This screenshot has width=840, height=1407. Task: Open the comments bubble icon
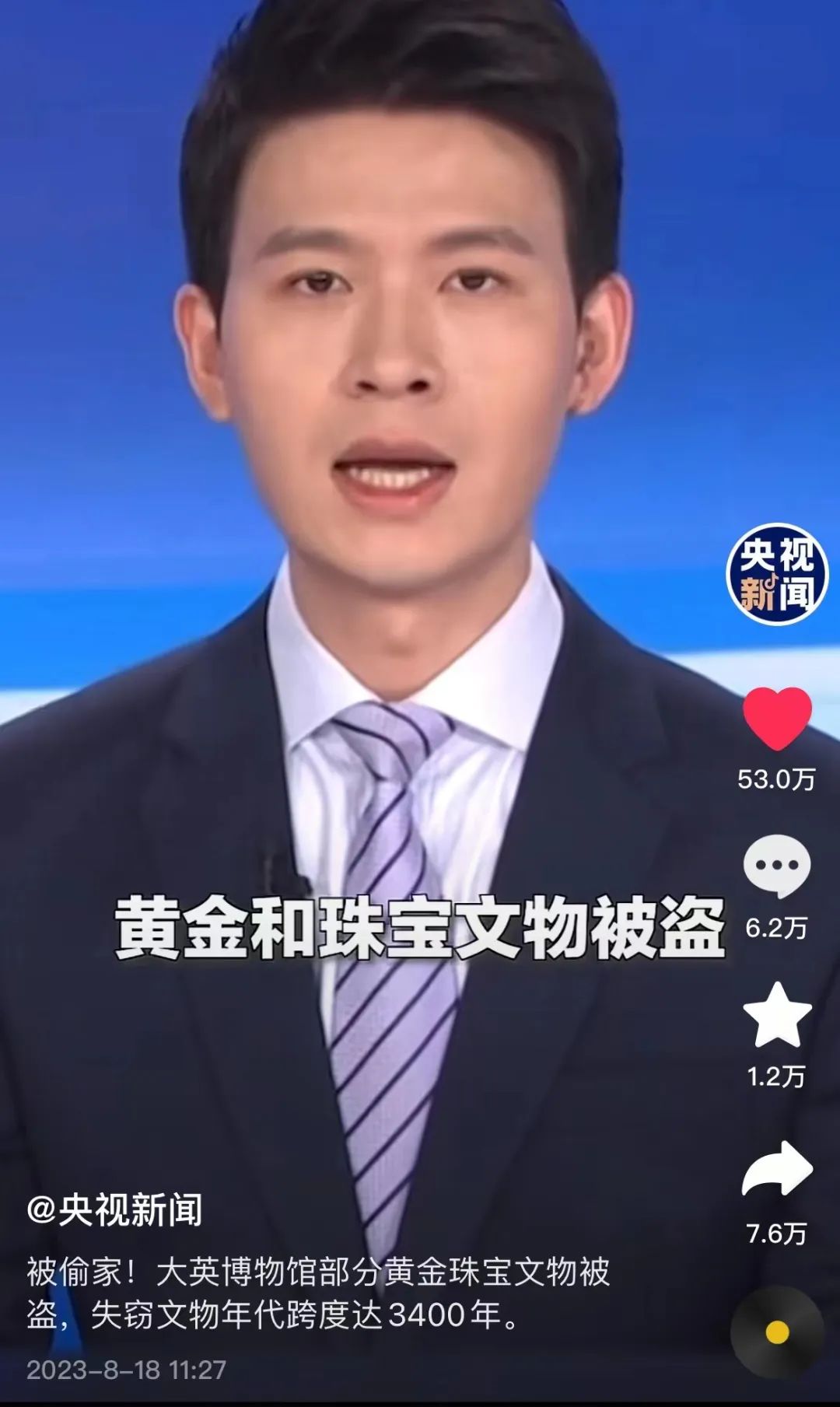[x=777, y=866]
